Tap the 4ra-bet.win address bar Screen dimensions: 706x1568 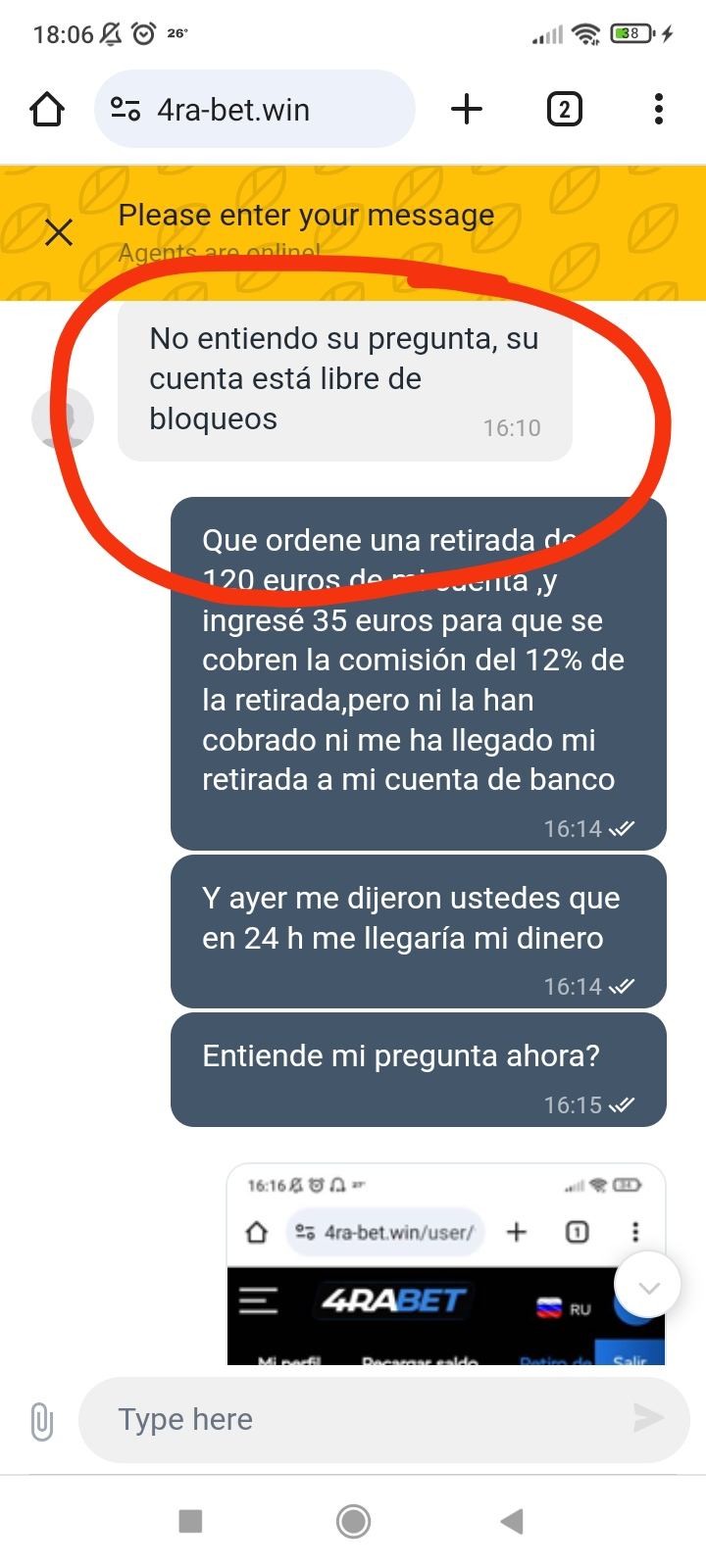point(255,109)
